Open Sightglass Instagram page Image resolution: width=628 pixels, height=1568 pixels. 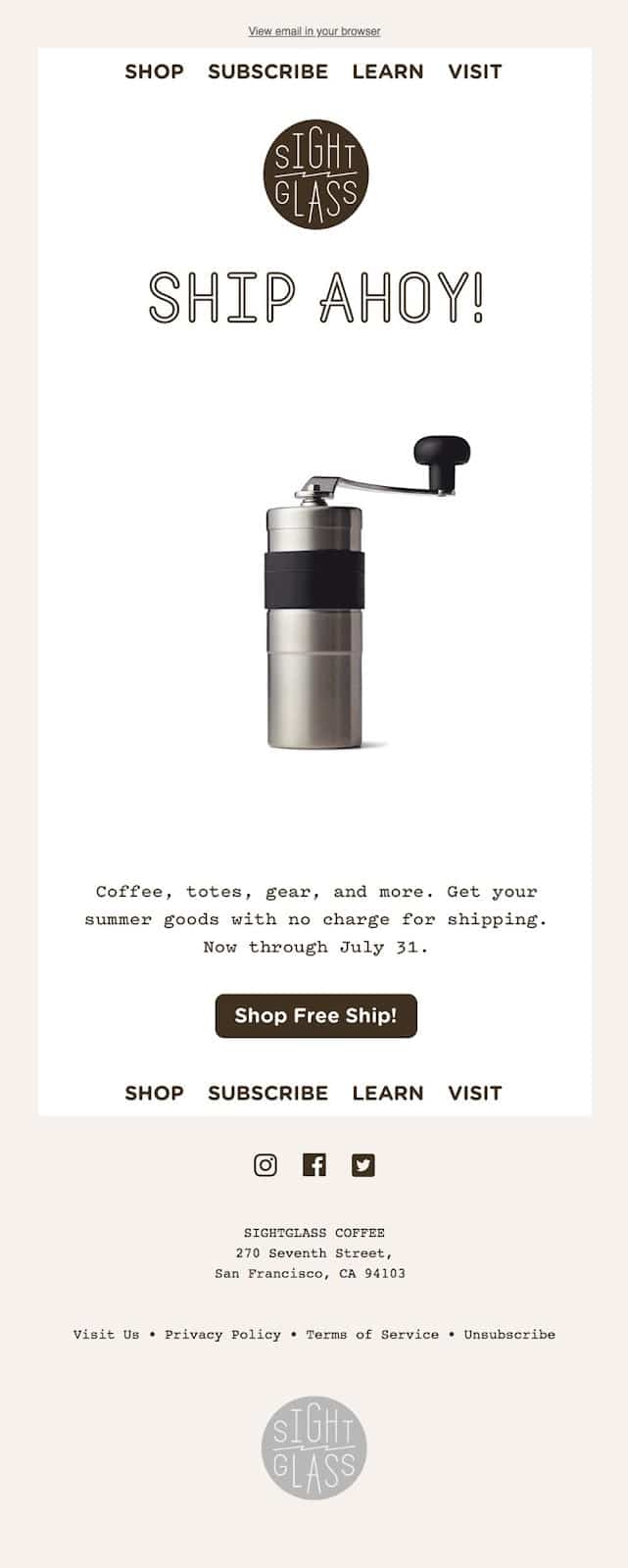266,1164
